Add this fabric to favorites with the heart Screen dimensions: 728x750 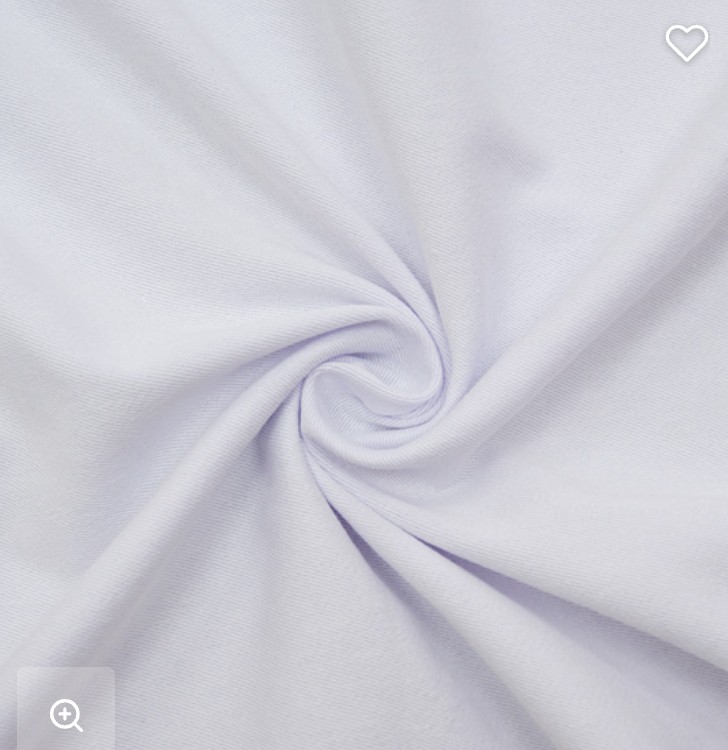click(687, 43)
